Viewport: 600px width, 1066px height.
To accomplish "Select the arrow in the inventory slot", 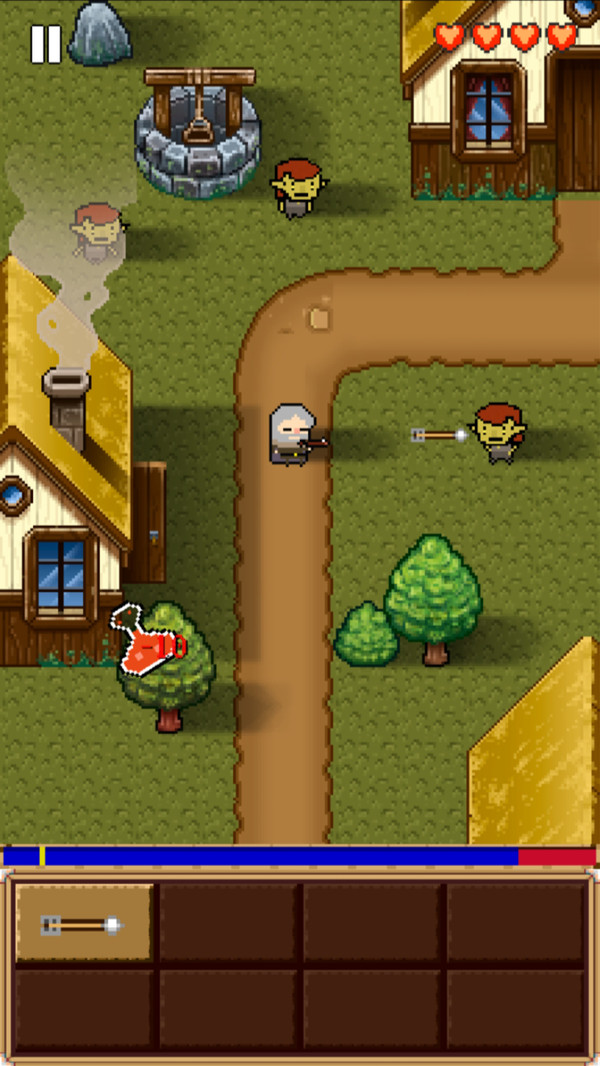I will pos(83,924).
